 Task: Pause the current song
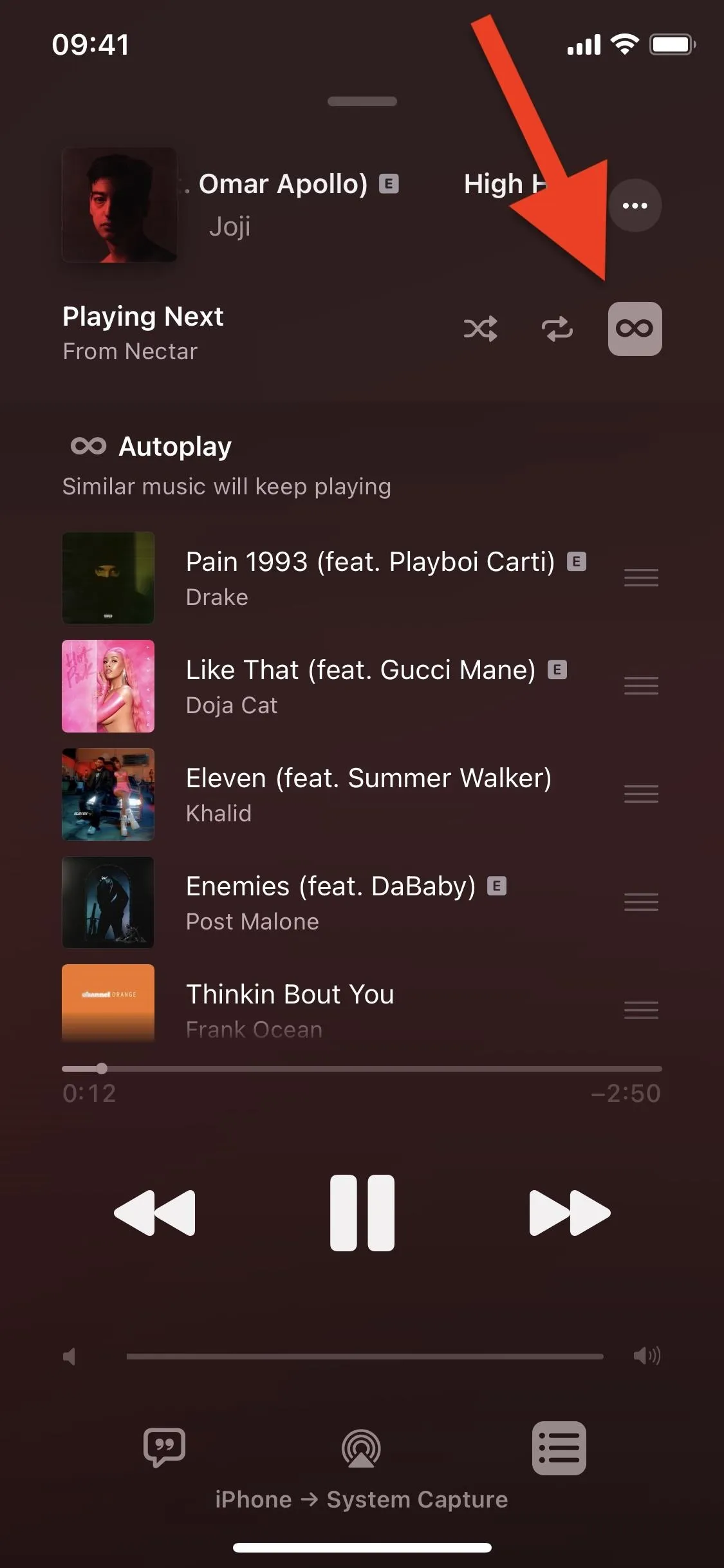(x=362, y=1213)
